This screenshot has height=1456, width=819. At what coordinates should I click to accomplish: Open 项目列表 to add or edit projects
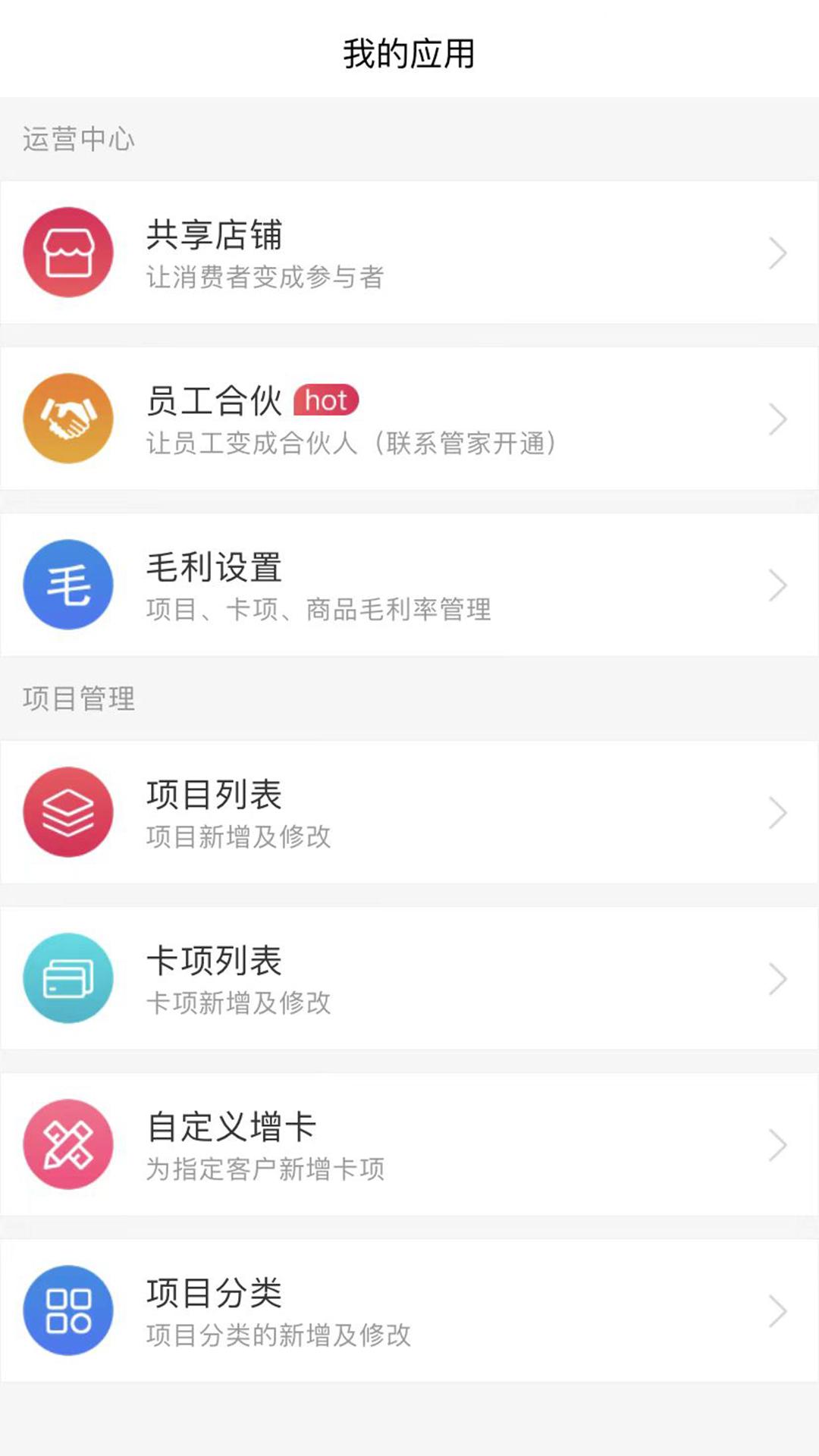pyautogui.click(x=409, y=812)
